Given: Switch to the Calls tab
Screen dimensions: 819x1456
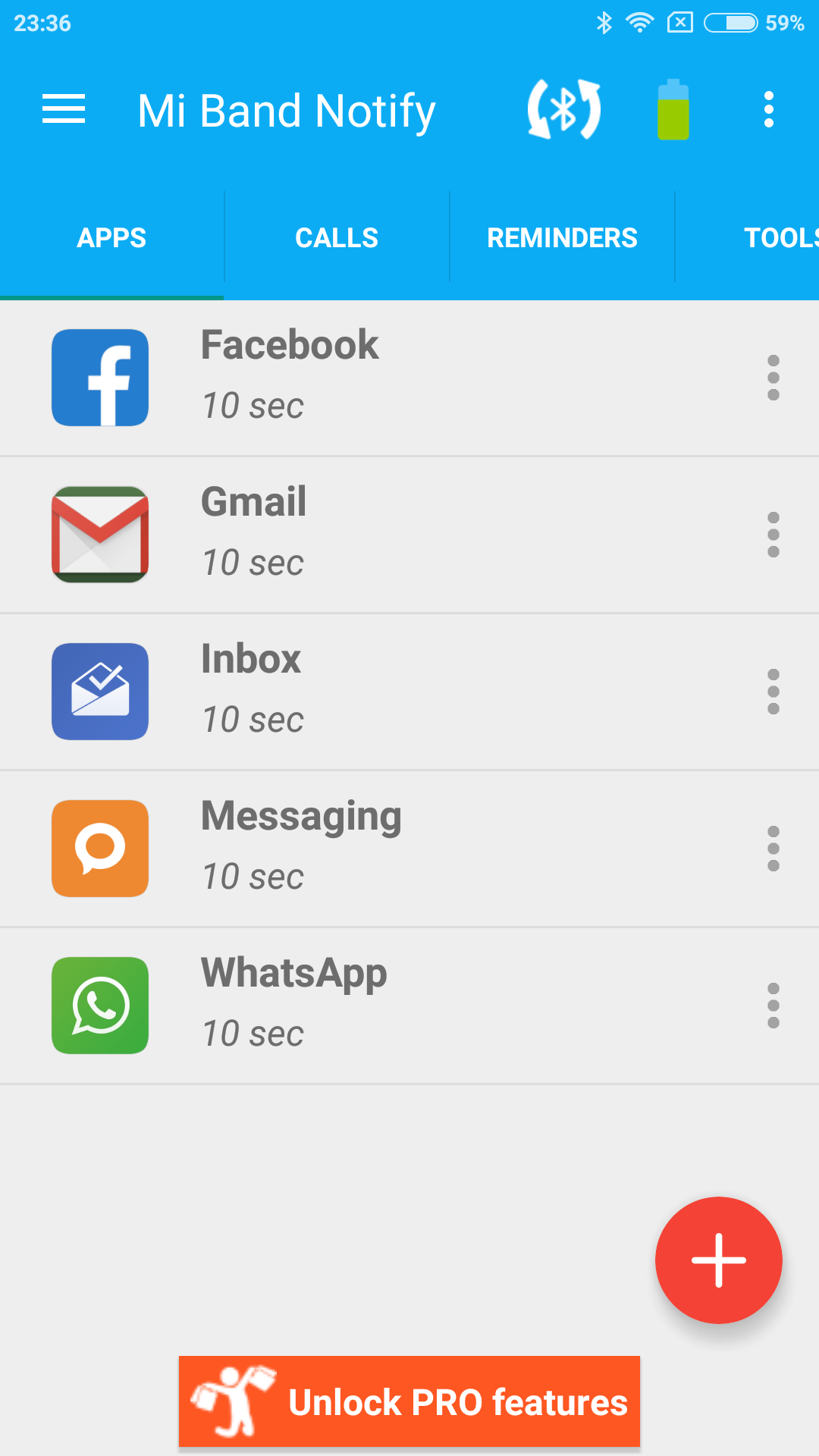Looking at the screenshot, I should click(337, 238).
